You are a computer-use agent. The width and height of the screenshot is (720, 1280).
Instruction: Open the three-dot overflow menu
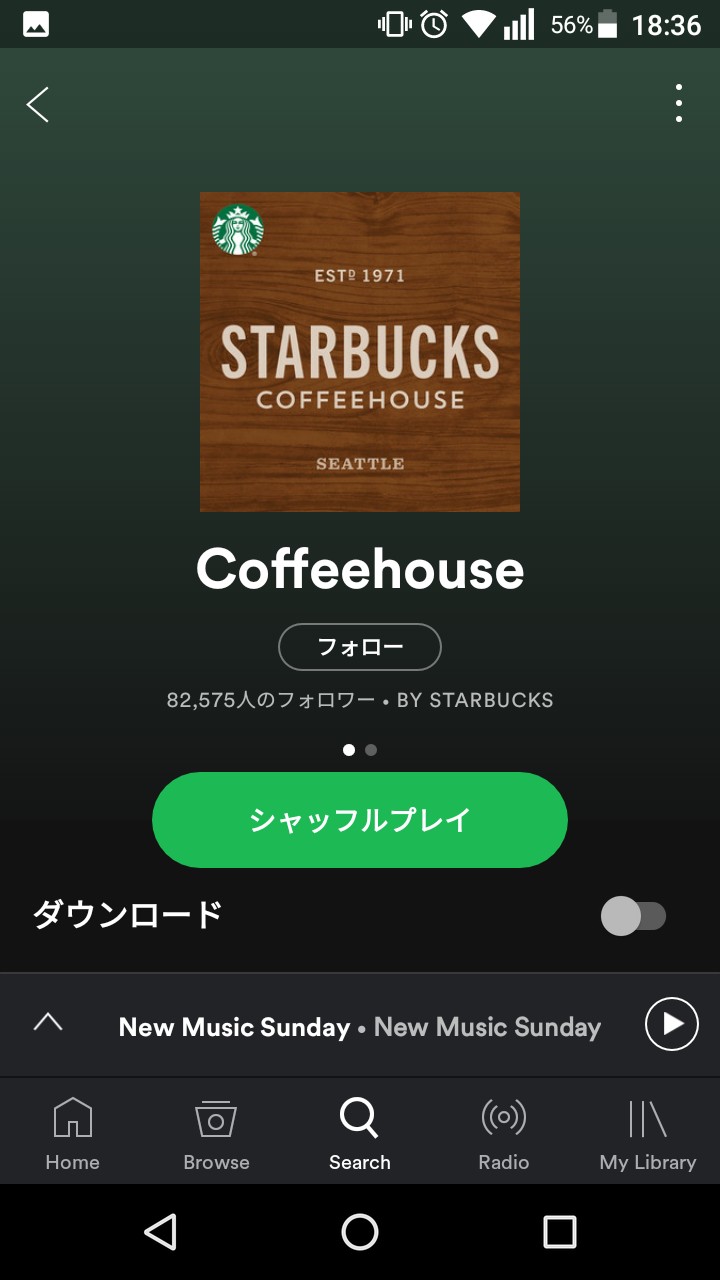[x=679, y=103]
